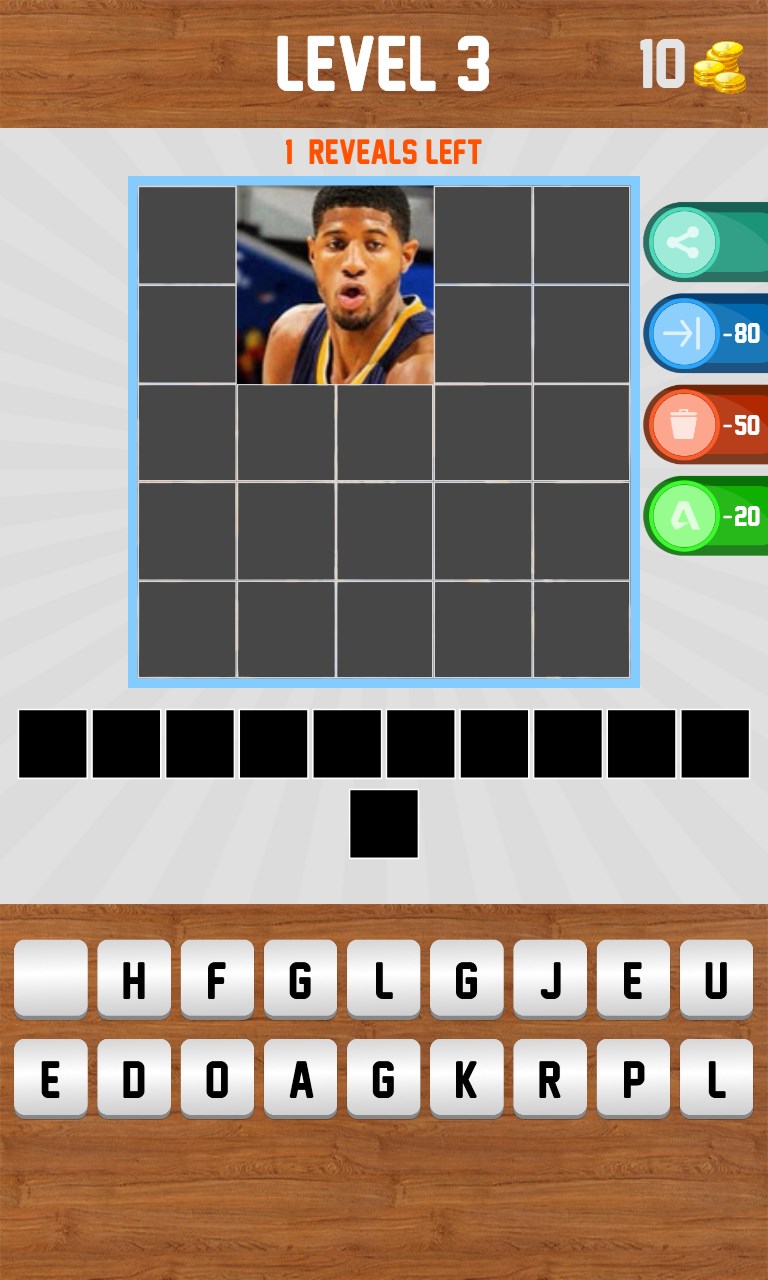Share this puzzle using the share button
The image size is (768, 1280).
click(684, 242)
